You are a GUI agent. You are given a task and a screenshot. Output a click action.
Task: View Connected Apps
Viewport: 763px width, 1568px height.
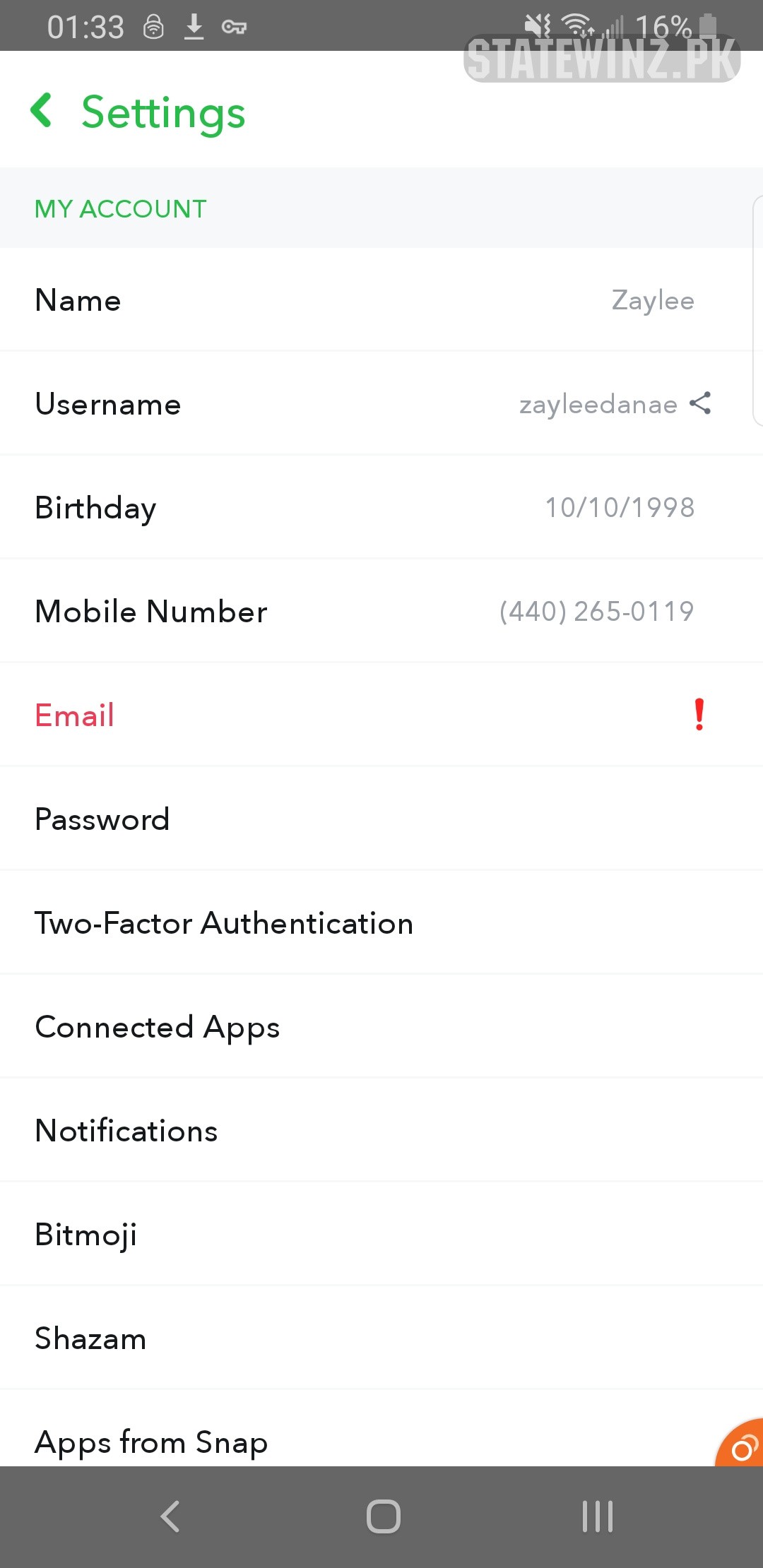(x=381, y=1027)
